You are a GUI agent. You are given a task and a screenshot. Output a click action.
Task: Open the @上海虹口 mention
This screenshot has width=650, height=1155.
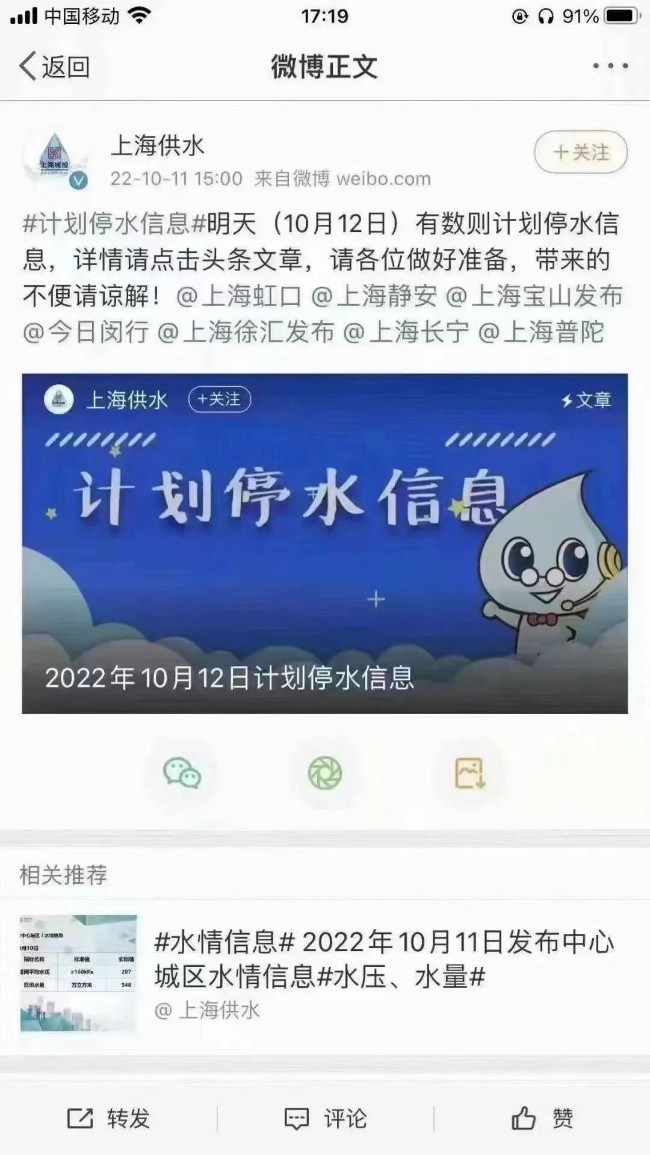[x=236, y=296]
